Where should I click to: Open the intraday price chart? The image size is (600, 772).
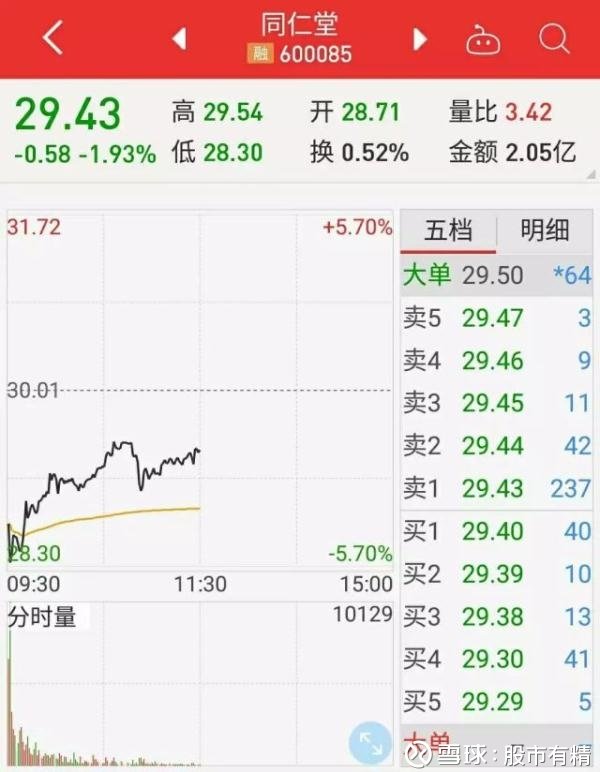tap(200, 390)
